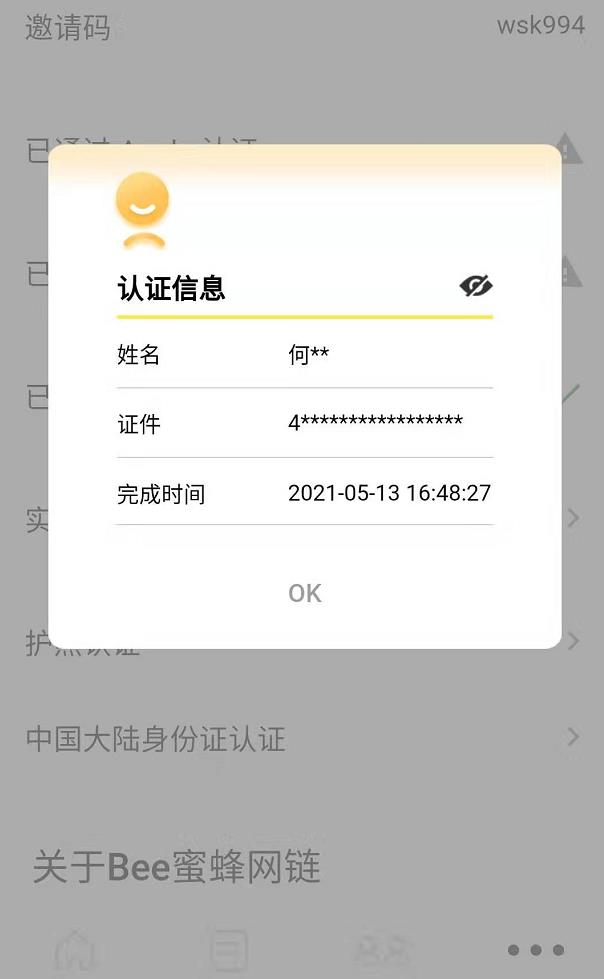
Task: Toggle the eye icon to reveal info
Action: (476, 287)
